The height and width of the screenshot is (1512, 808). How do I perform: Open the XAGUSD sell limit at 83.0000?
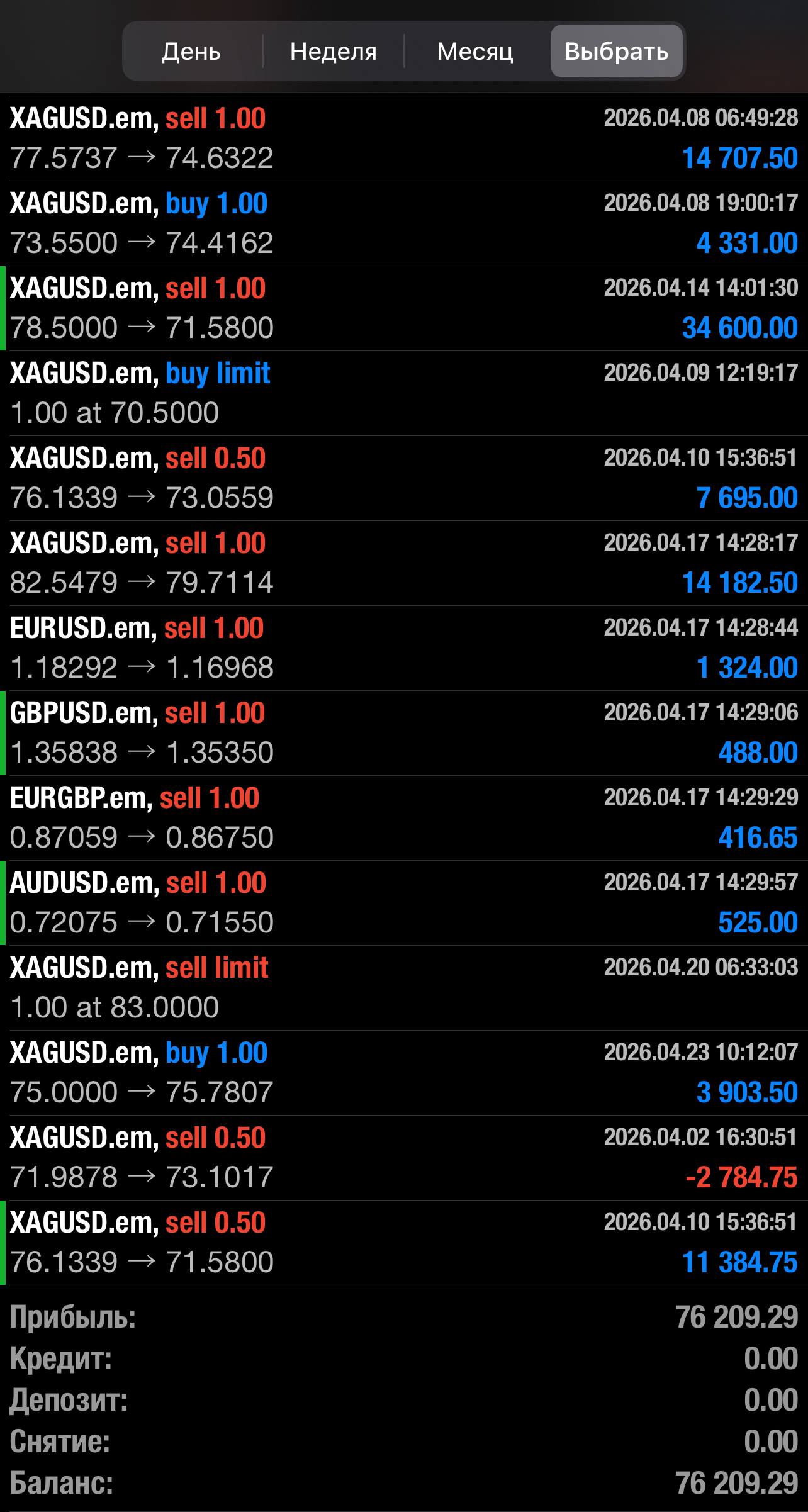click(x=404, y=988)
